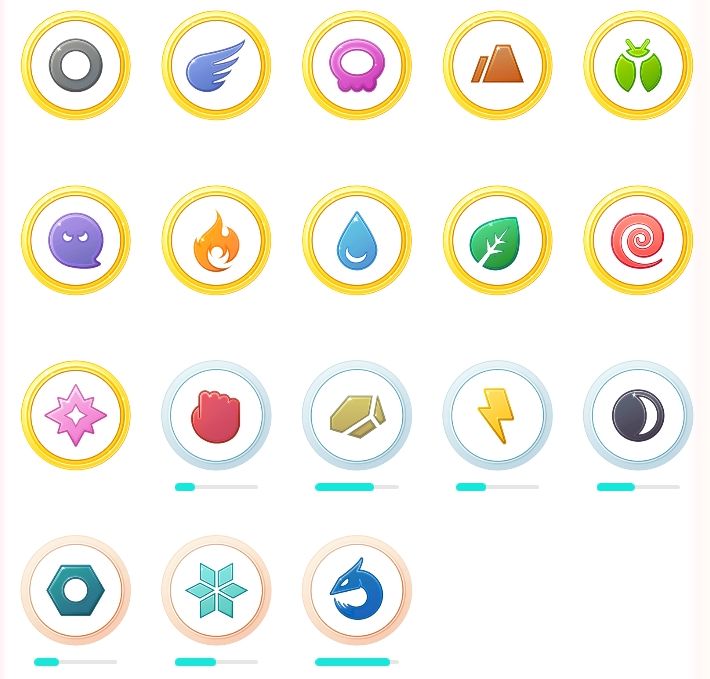Select the Water type droplet medal
Image resolution: width=710 pixels, height=679 pixels.
[x=357, y=241]
